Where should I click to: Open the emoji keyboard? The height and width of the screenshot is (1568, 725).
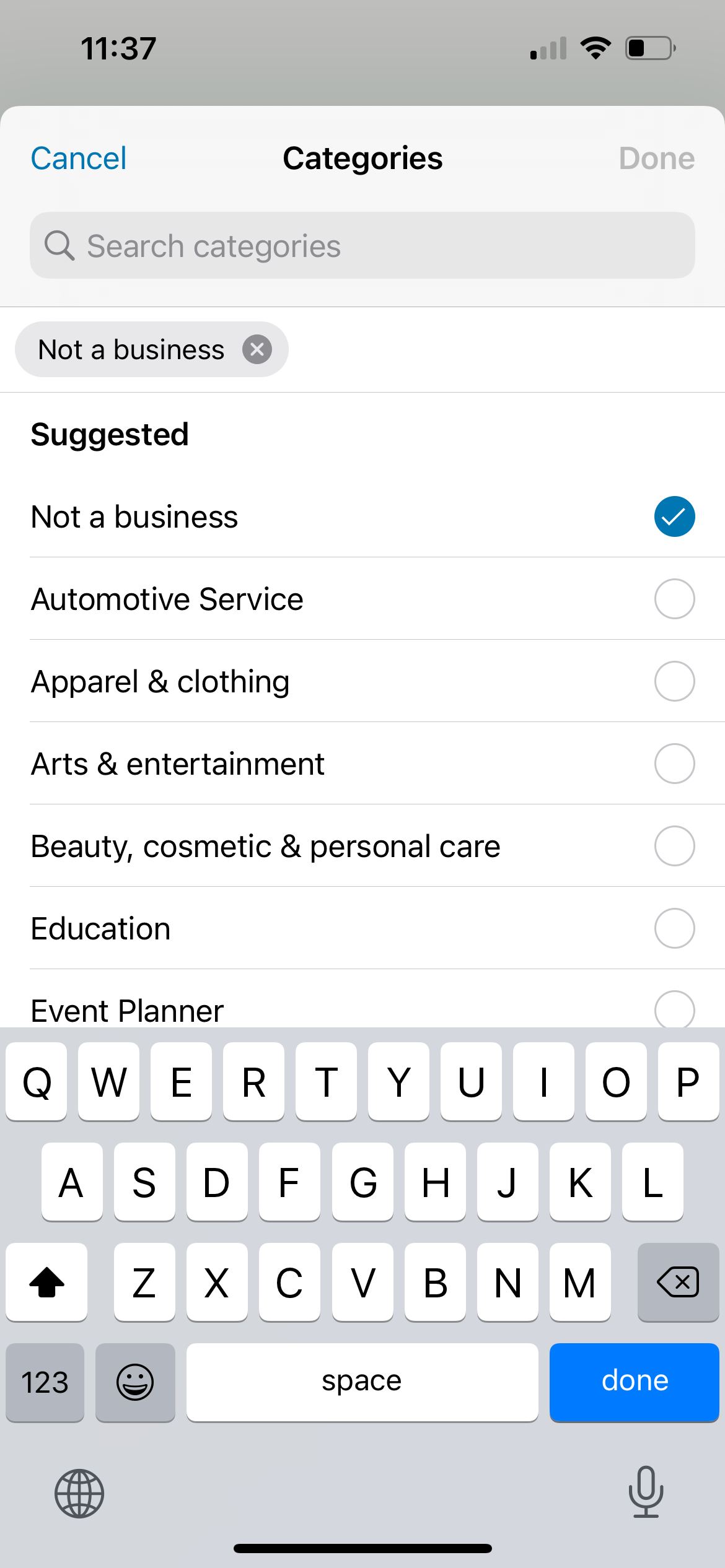click(135, 1382)
